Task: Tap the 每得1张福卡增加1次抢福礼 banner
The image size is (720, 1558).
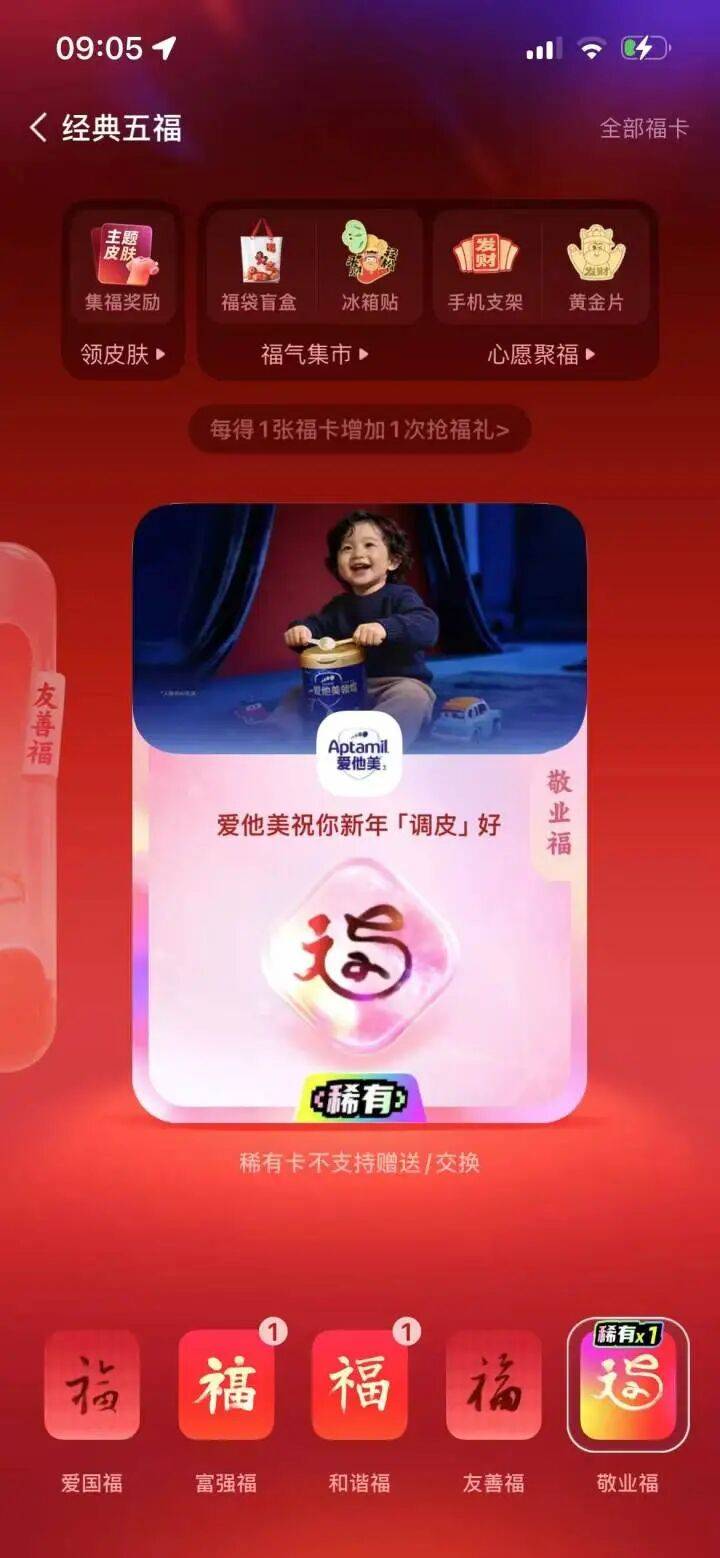Action: point(360,430)
